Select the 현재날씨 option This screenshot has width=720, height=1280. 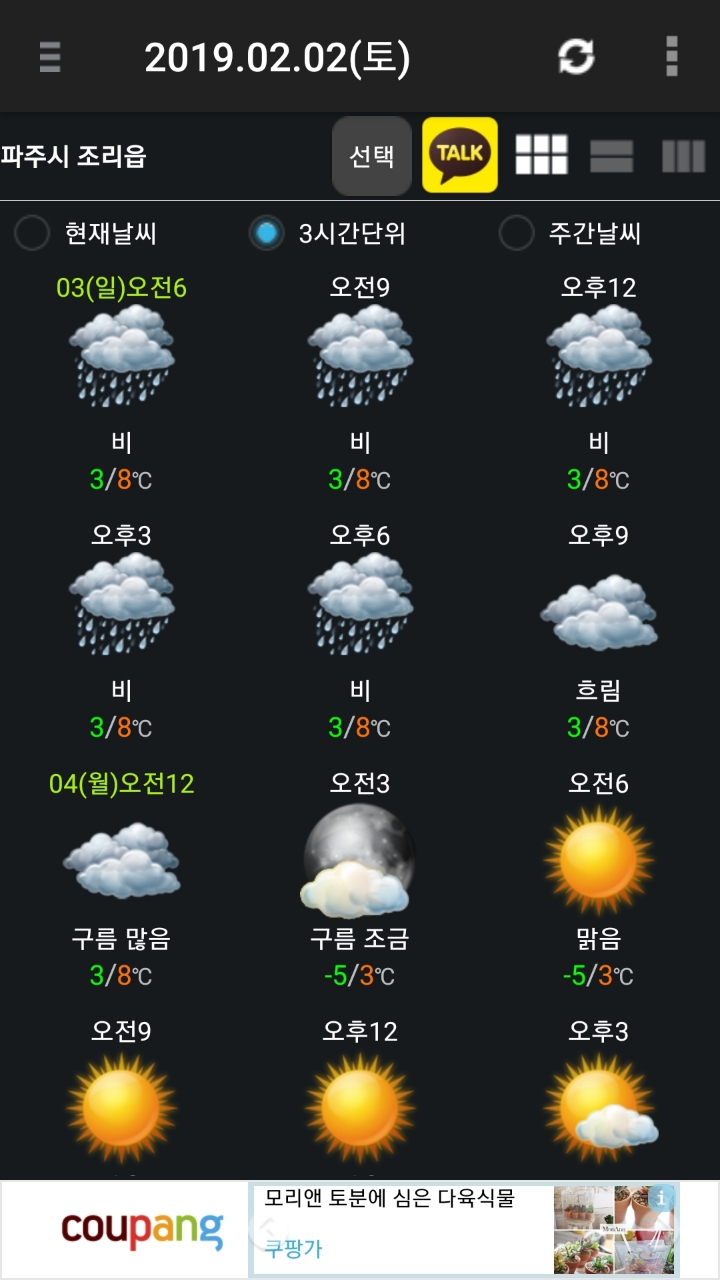86,234
